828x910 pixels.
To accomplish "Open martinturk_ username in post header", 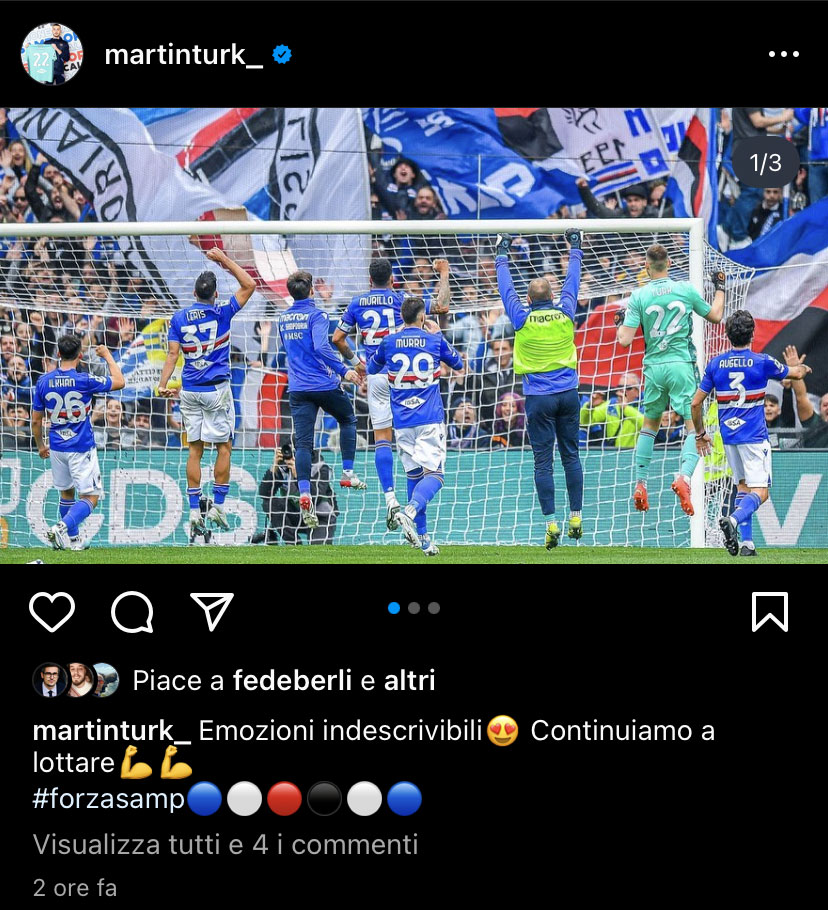I will click(x=184, y=54).
